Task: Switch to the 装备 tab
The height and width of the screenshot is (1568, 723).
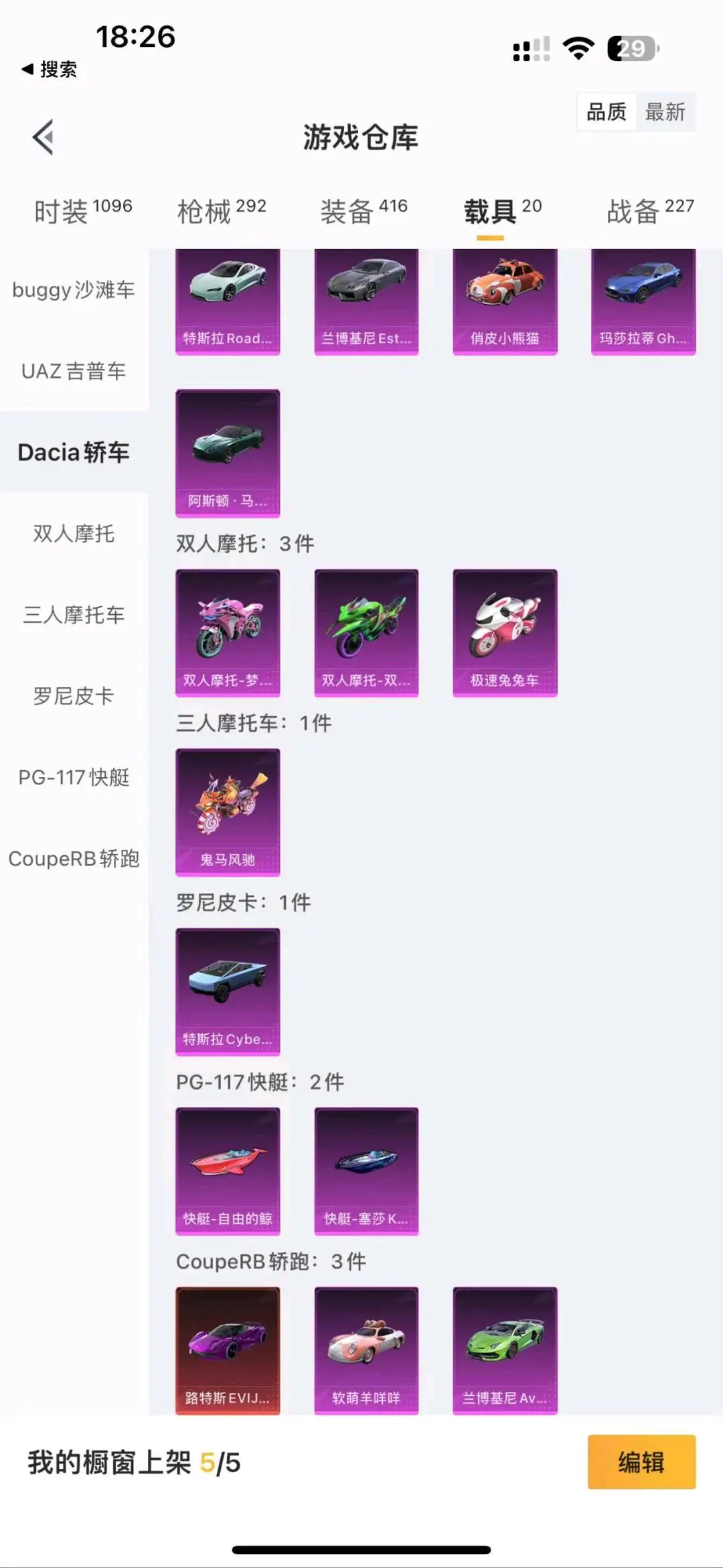Action: tap(364, 212)
